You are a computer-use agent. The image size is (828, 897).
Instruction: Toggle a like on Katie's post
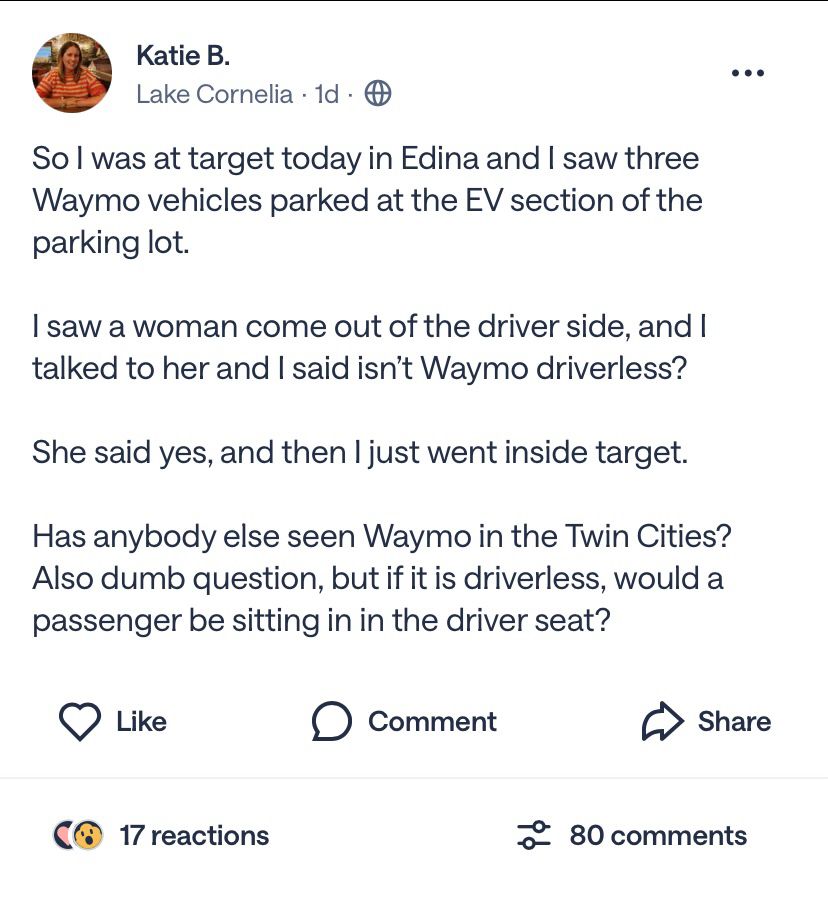[x=115, y=721]
